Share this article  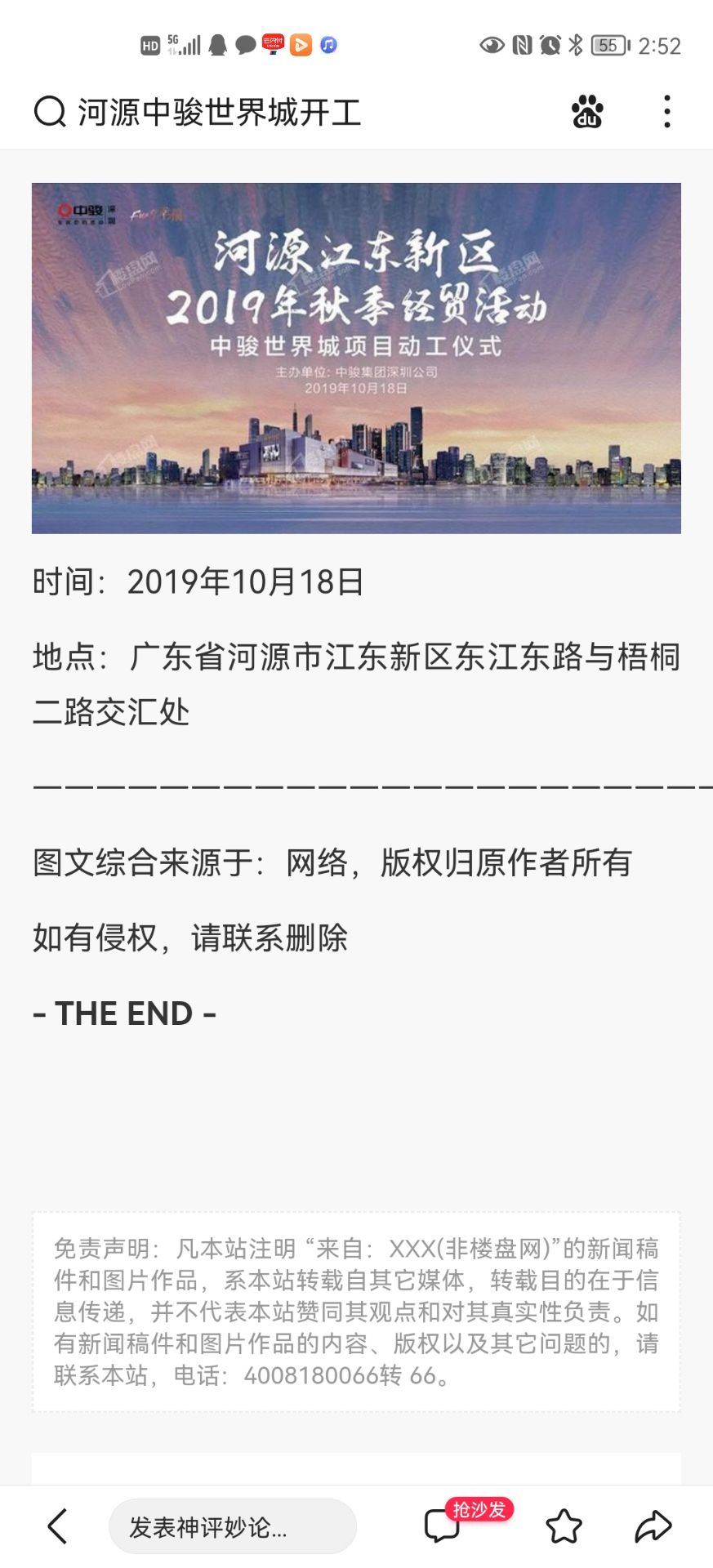click(653, 1526)
